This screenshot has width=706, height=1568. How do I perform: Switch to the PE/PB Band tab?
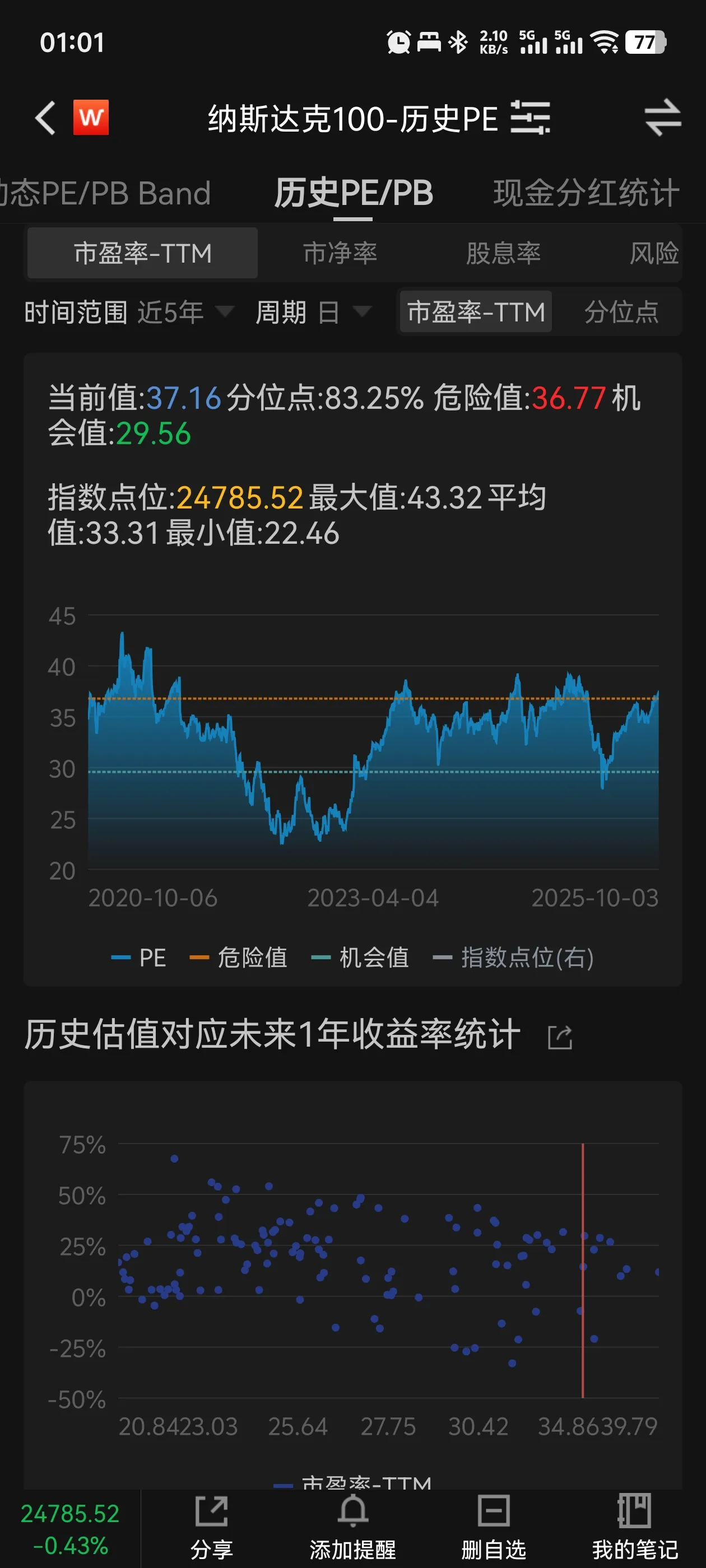point(105,194)
